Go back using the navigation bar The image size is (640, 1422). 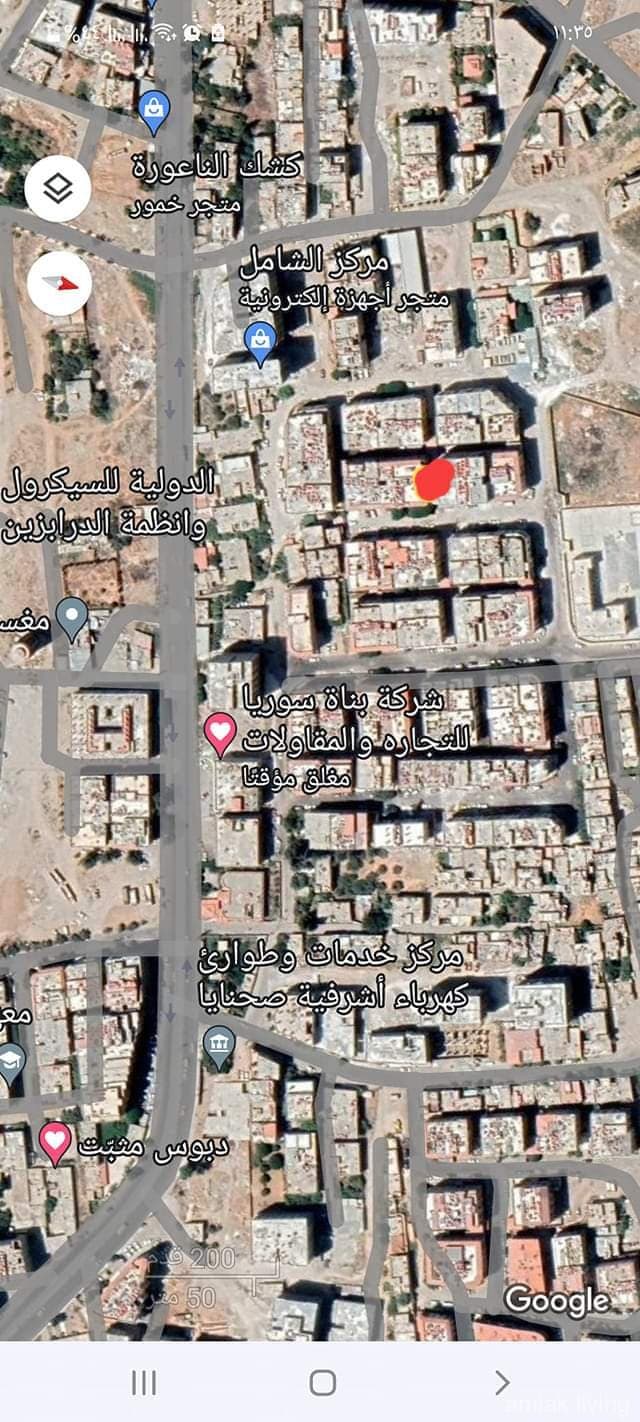pyautogui.click(x=501, y=1382)
